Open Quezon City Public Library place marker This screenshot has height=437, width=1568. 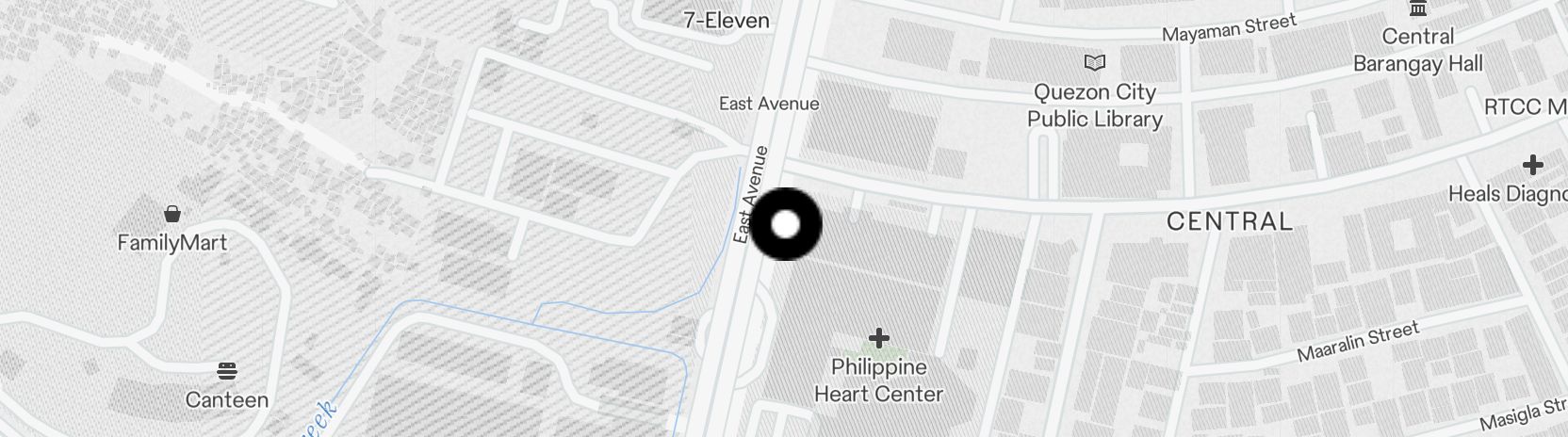click(1094, 64)
